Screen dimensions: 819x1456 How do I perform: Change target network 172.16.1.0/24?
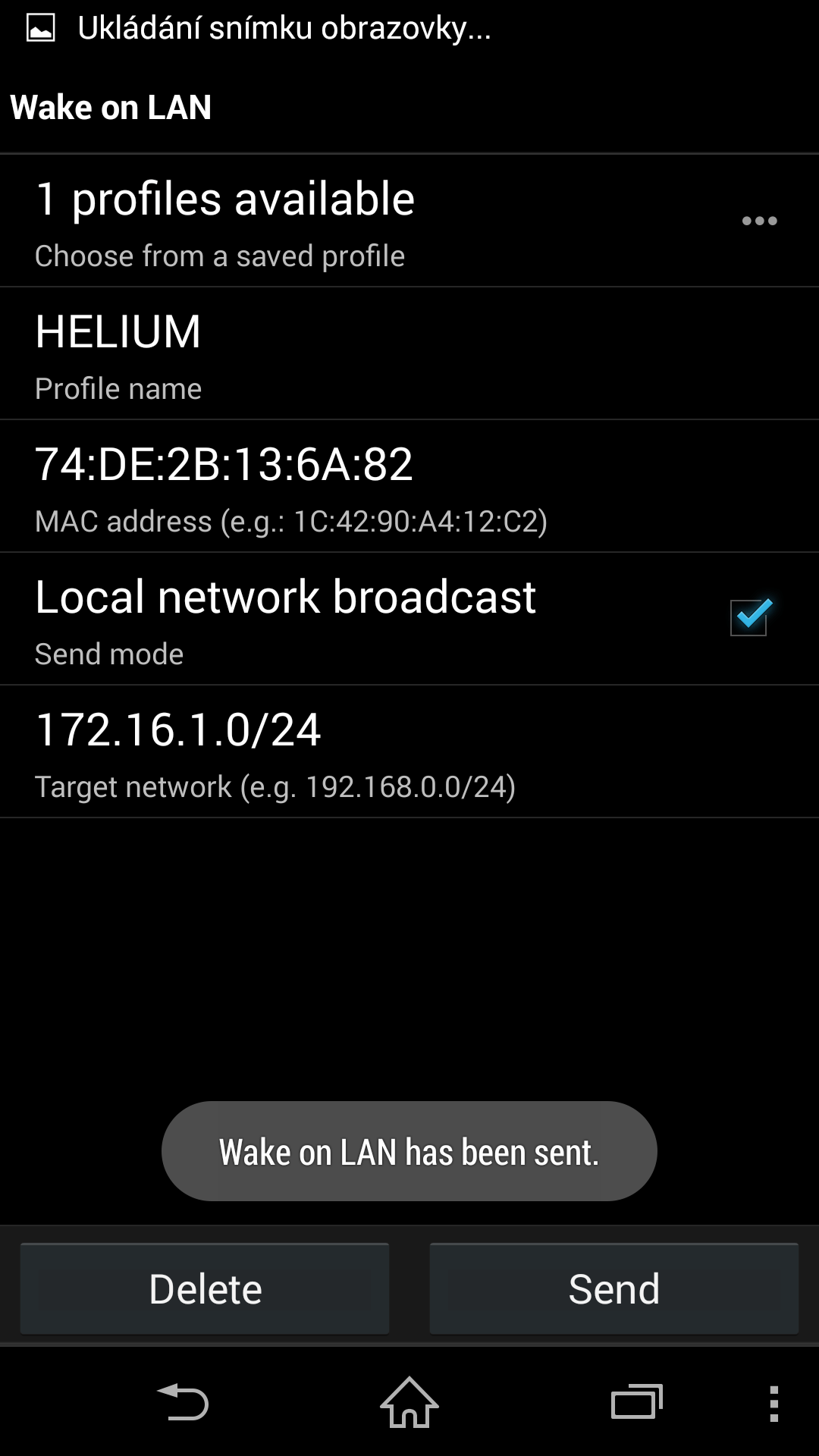pos(409,752)
